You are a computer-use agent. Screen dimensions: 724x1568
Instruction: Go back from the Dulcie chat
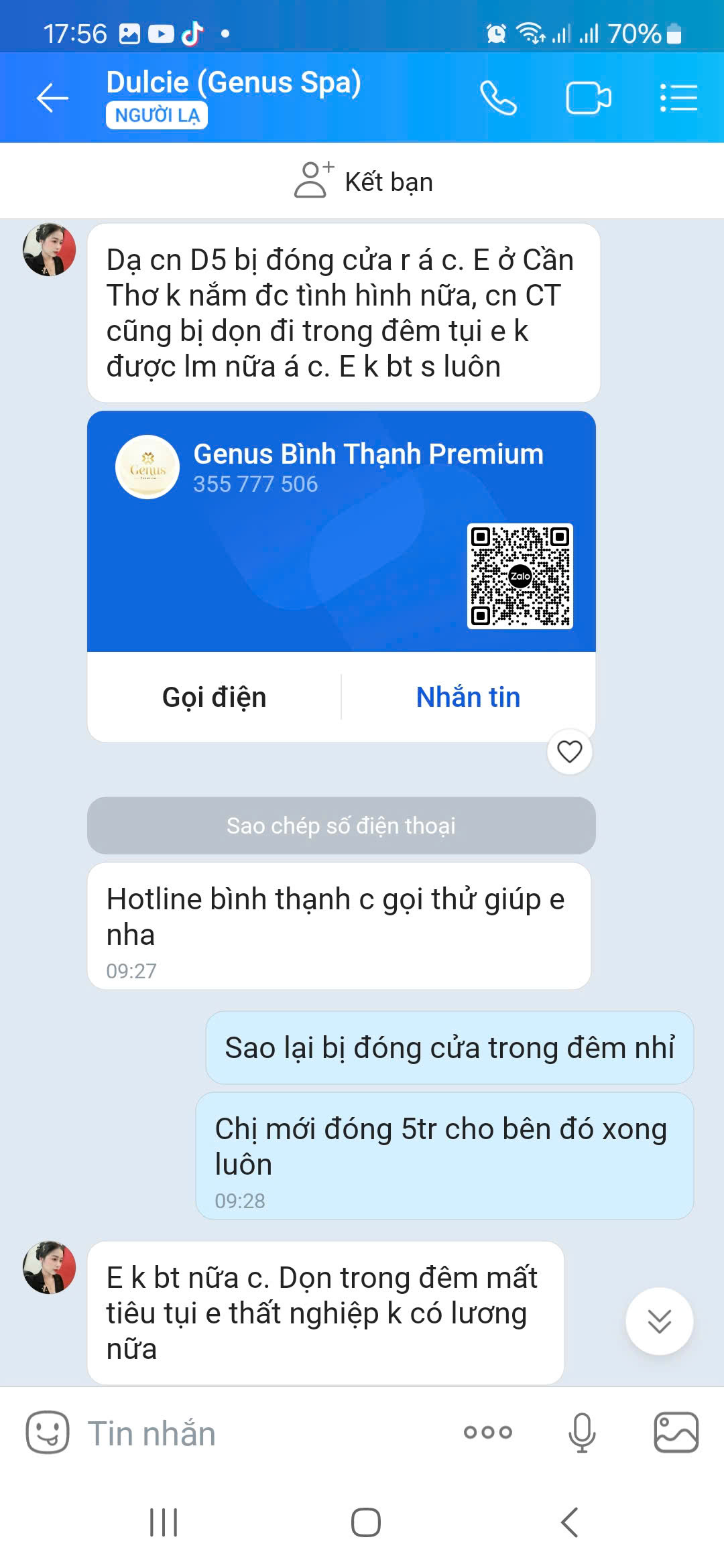tap(52, 99)
